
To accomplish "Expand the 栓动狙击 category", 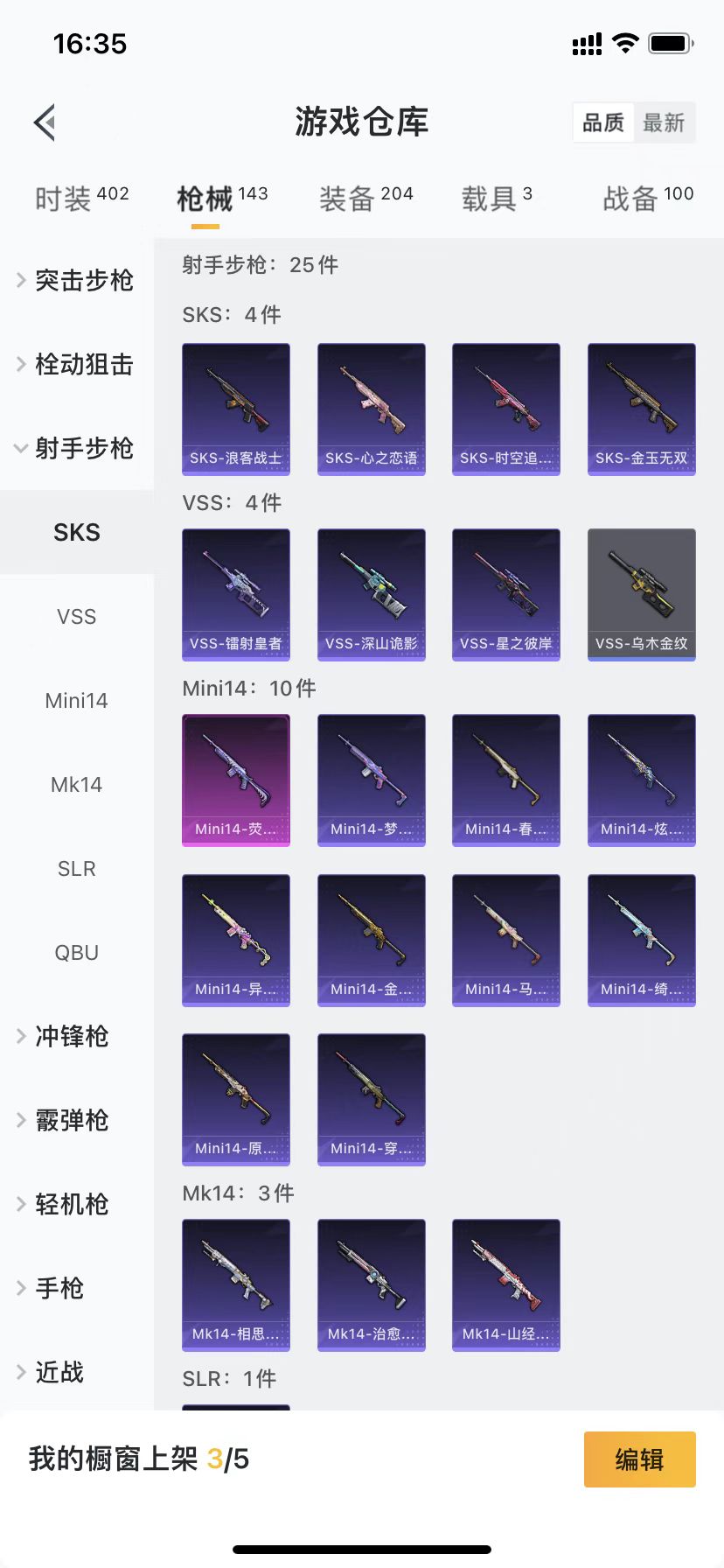I will (x=76, y=364).
